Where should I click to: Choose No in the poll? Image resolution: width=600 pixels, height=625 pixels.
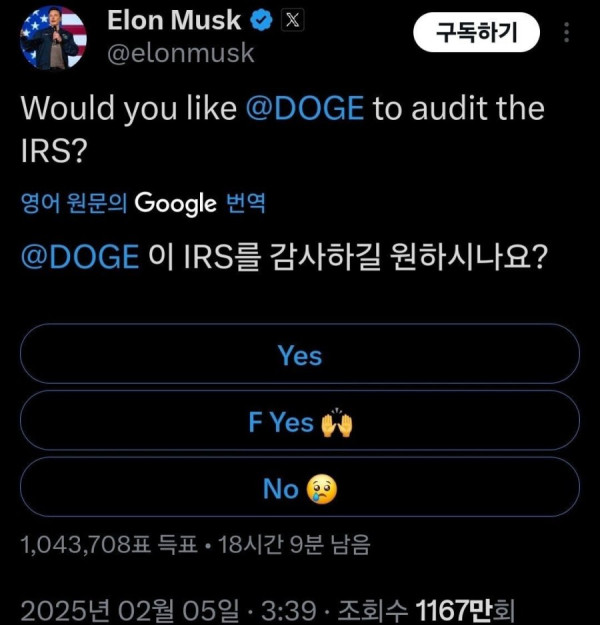[300, 488]
